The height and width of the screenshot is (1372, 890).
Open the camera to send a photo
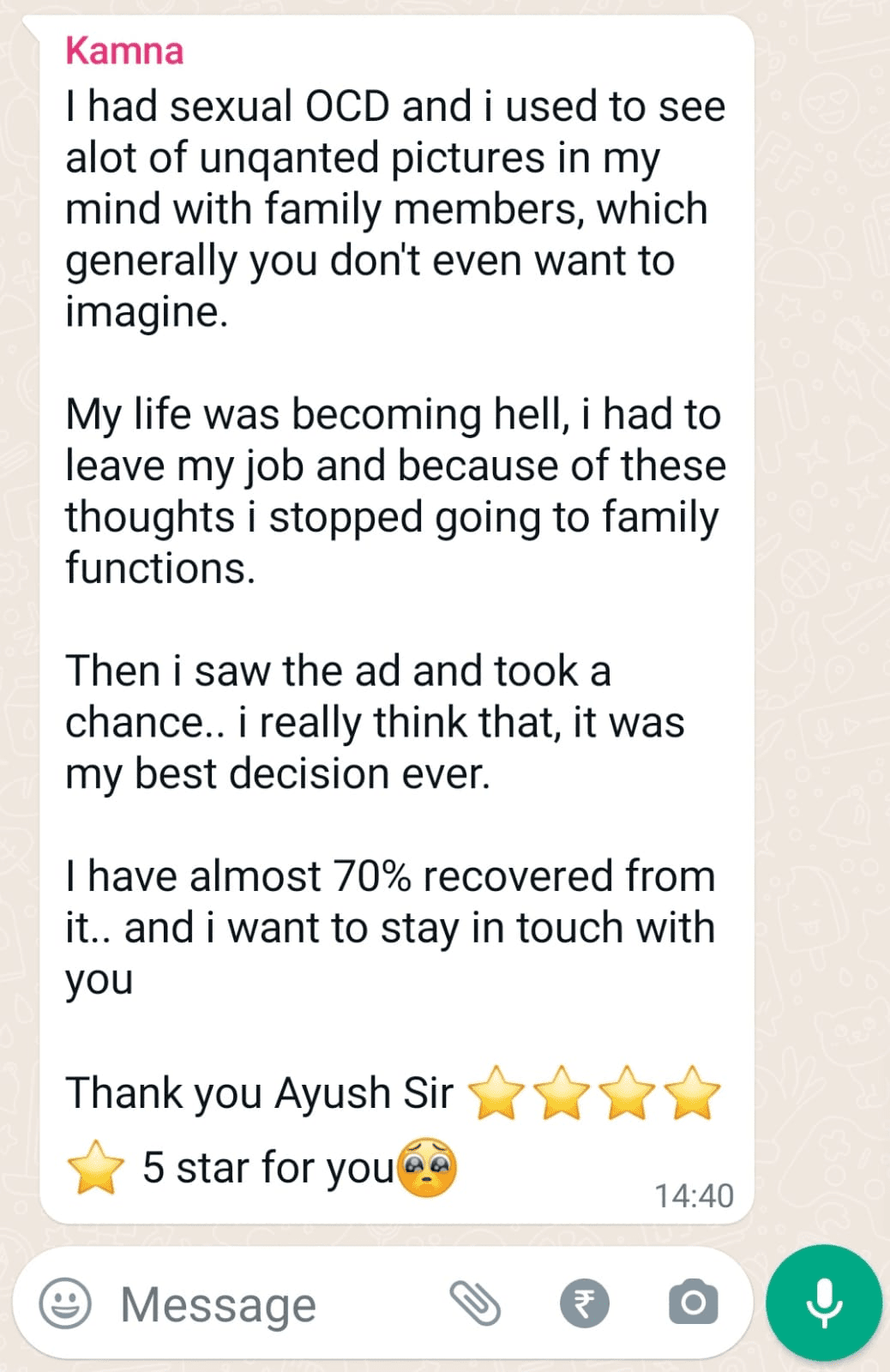coord(693,1303)
